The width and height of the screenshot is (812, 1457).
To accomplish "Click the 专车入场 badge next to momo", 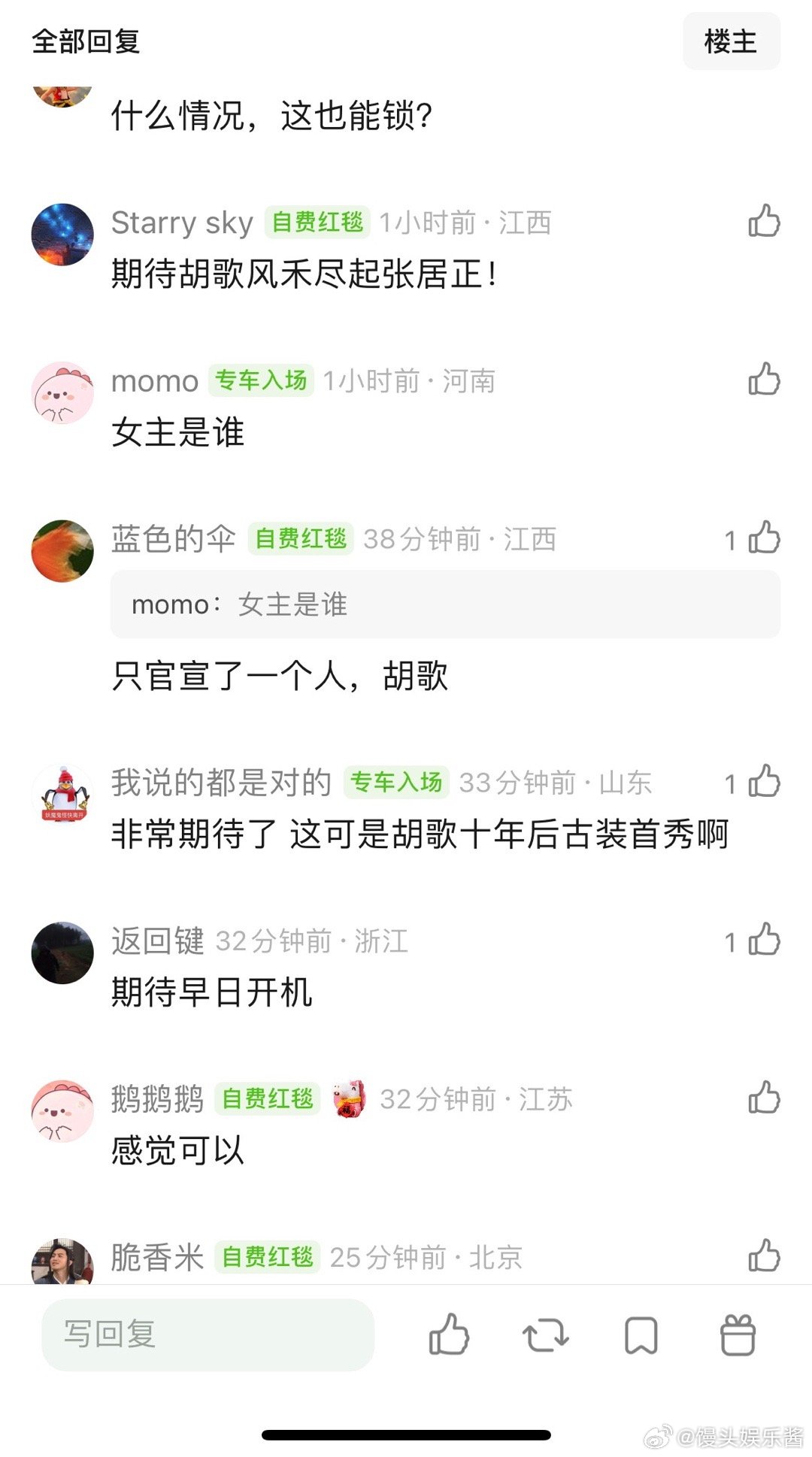I will [260, 380].
